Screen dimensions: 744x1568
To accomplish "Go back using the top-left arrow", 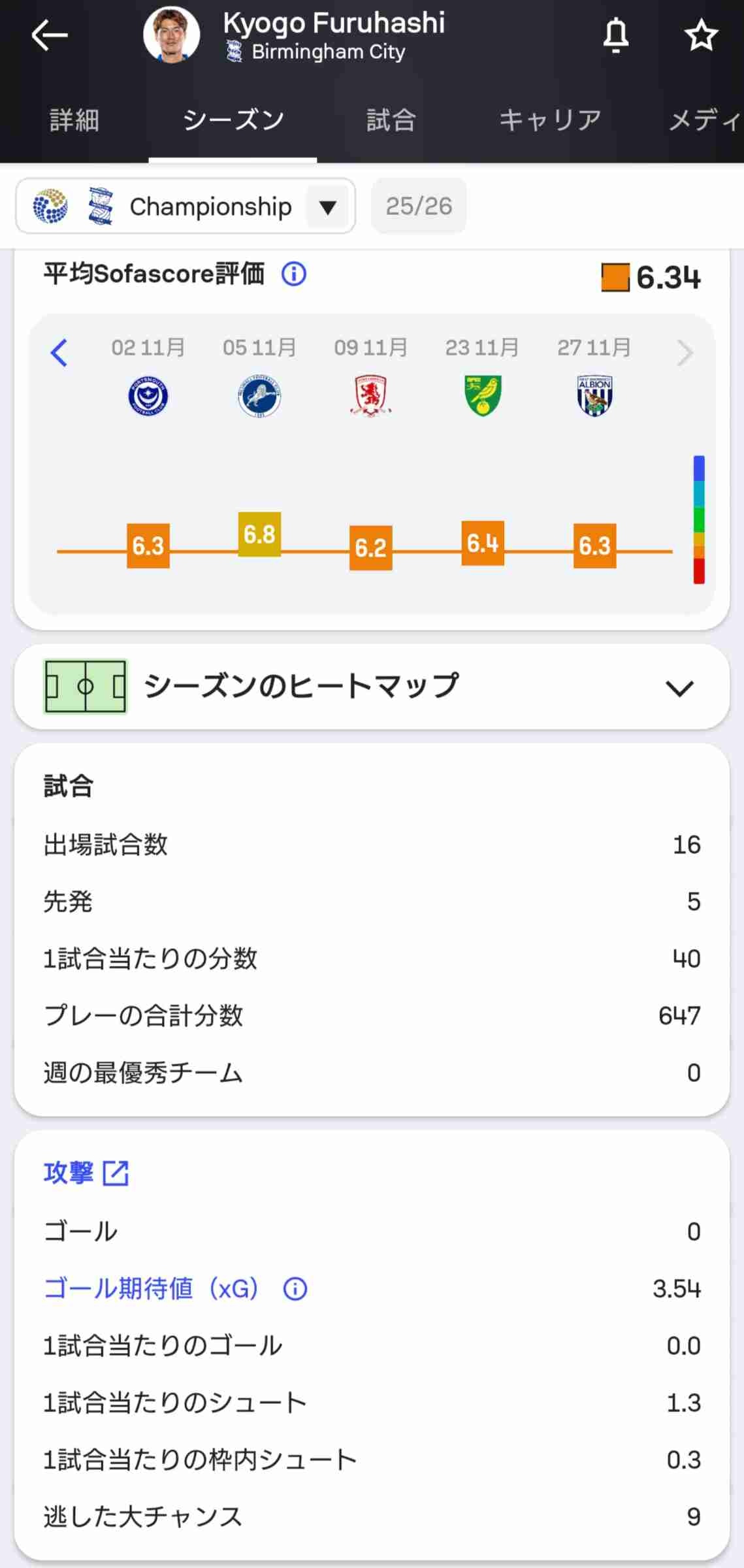I will [50, 35].
